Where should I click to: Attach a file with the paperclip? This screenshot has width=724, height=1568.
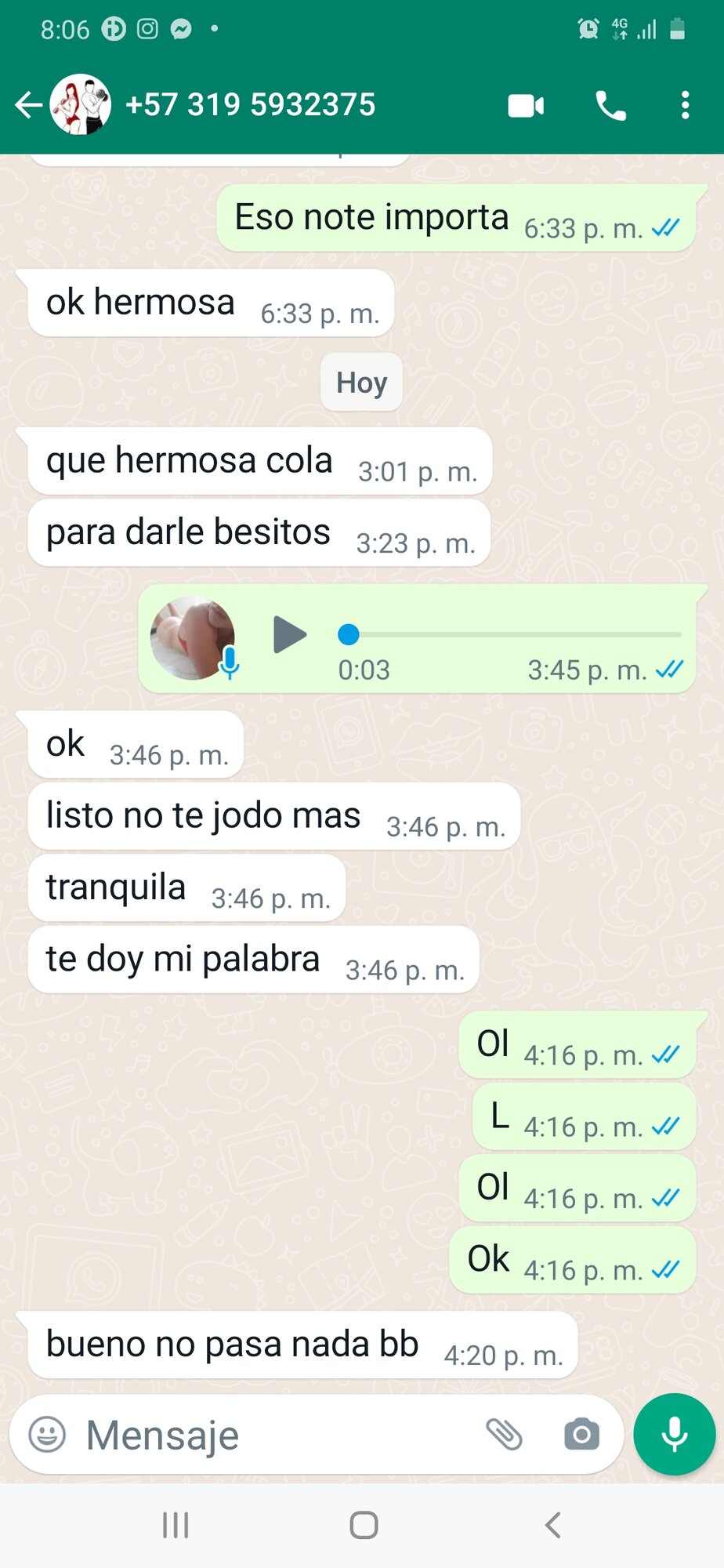[504, 1435]
